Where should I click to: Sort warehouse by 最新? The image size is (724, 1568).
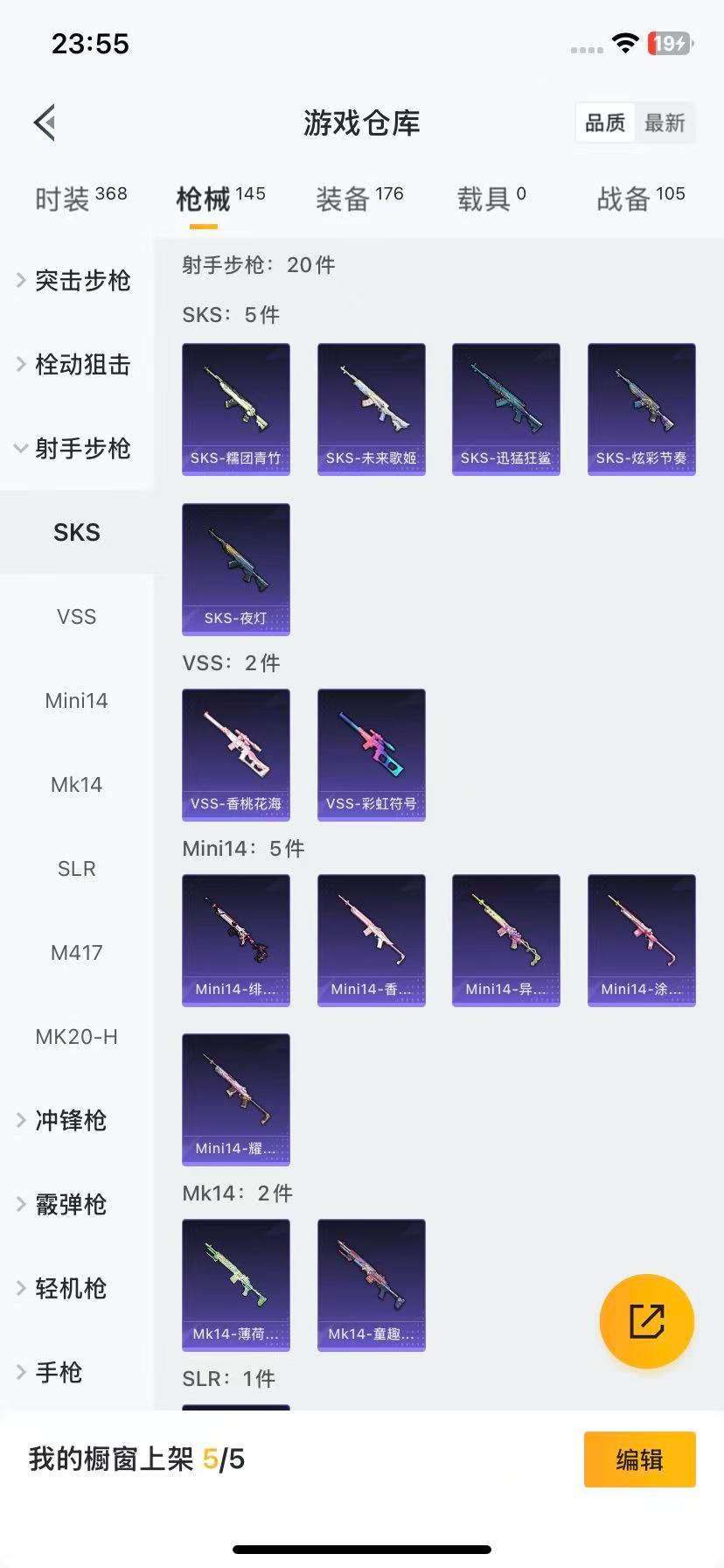[665, 122]
